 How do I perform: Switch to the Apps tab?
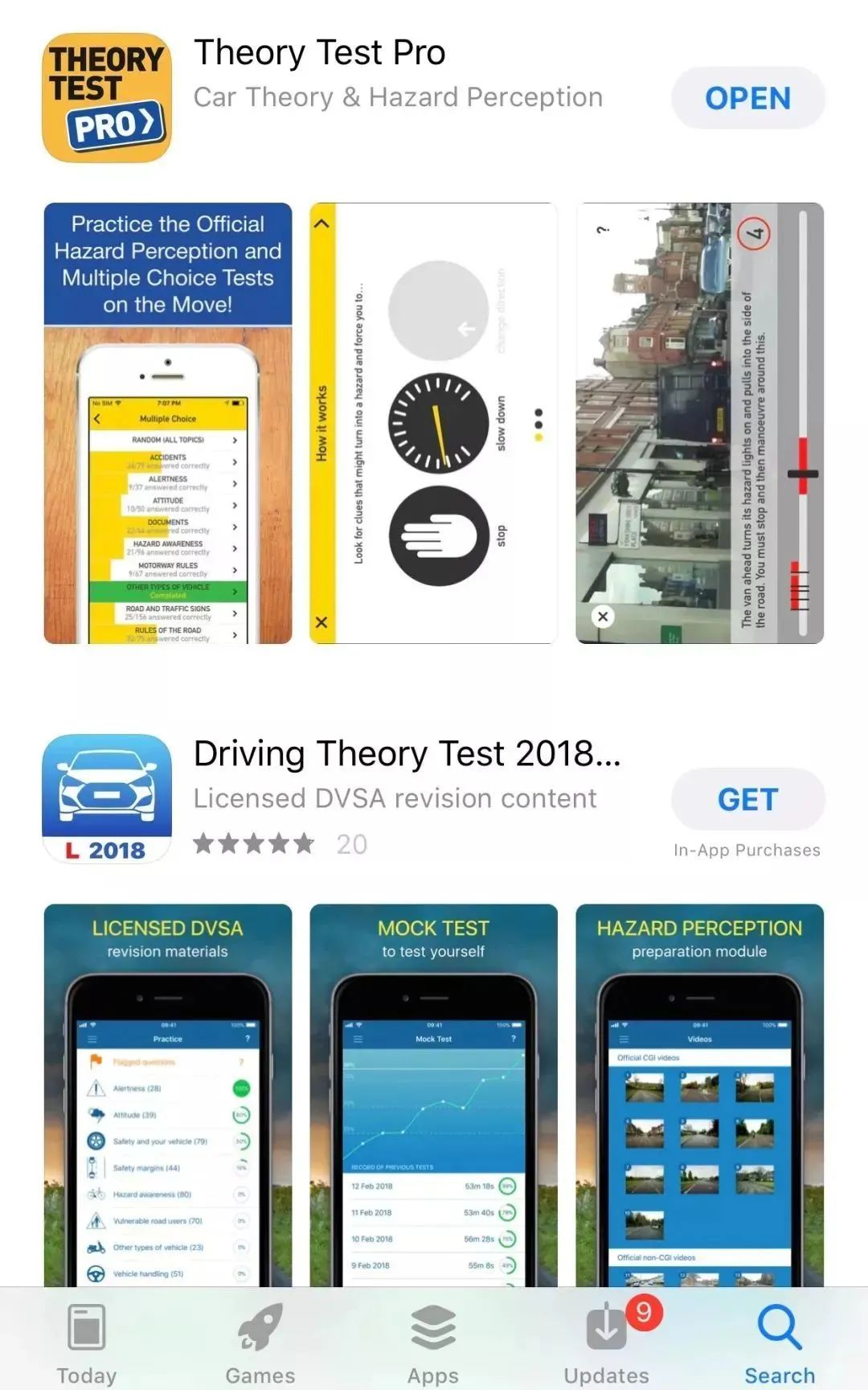433,1343
